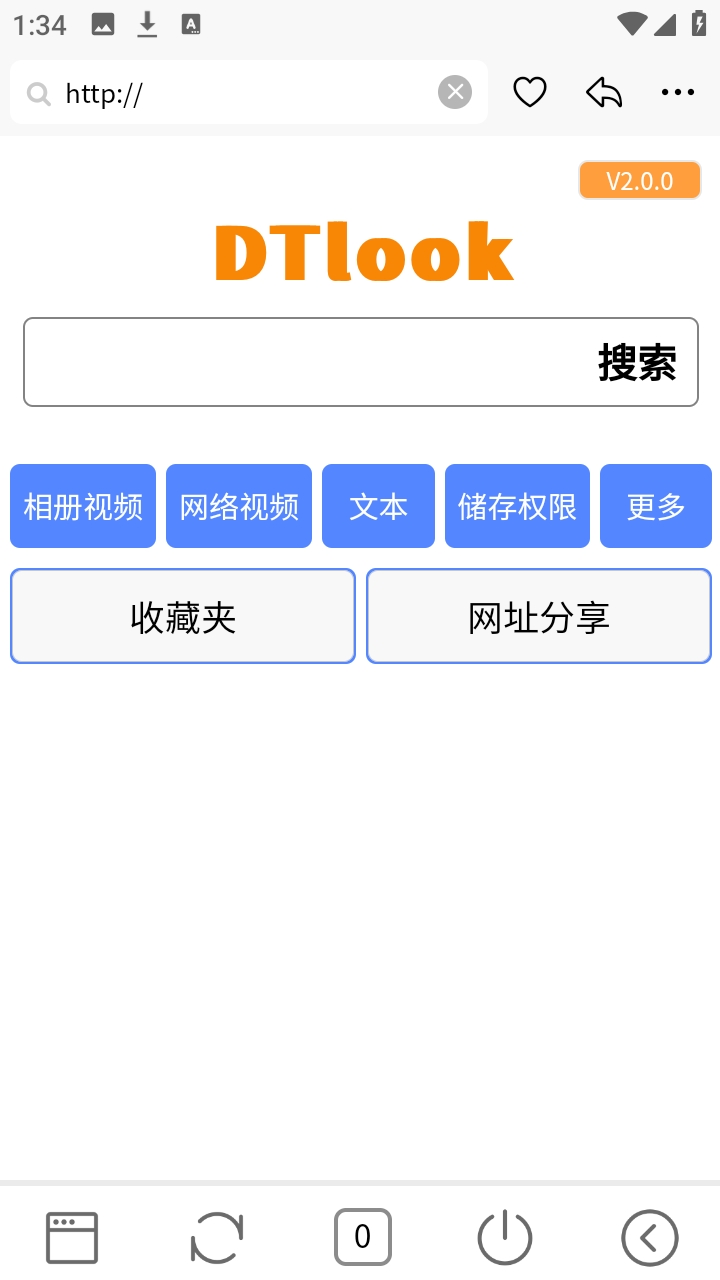
Task: Click the magnifier icon inside the address bar
Action: coord(38,93)
